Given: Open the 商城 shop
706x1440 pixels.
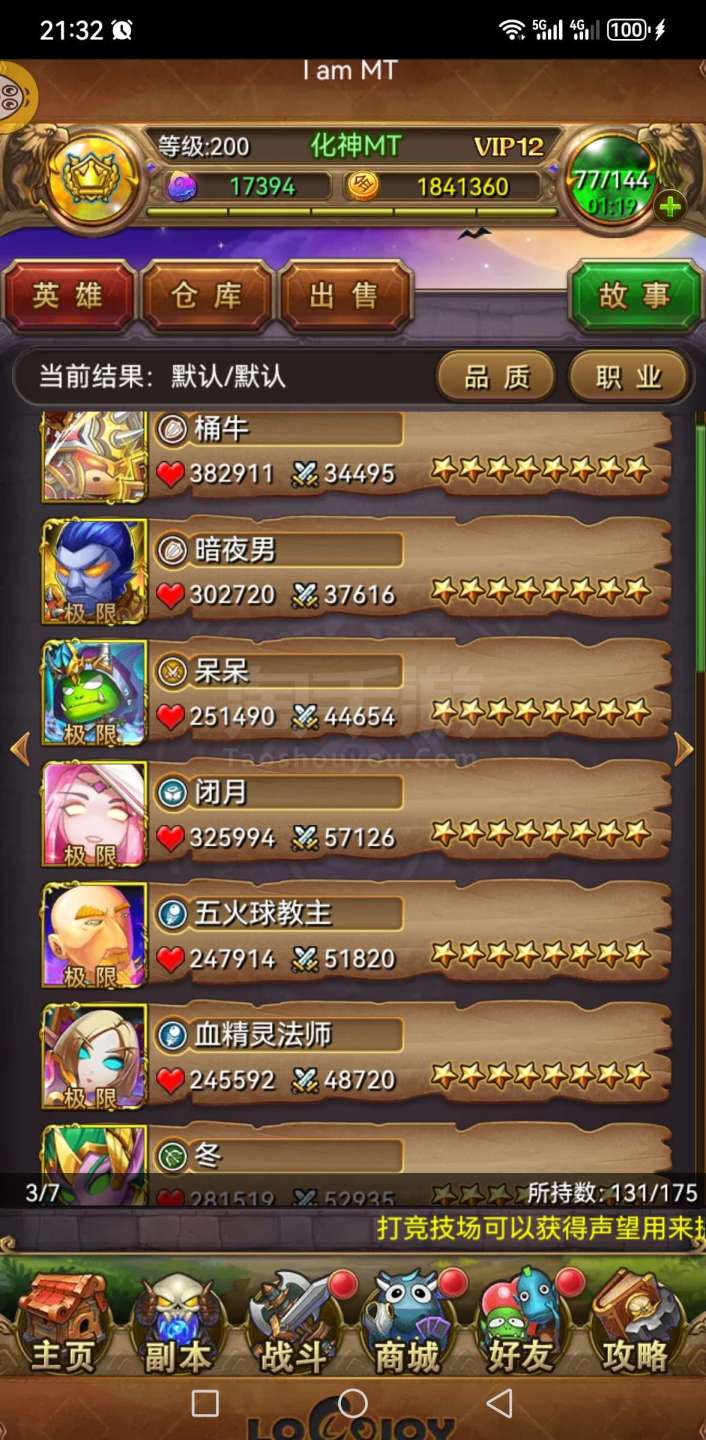Looking at the screenshot, I should point(407,1325).
